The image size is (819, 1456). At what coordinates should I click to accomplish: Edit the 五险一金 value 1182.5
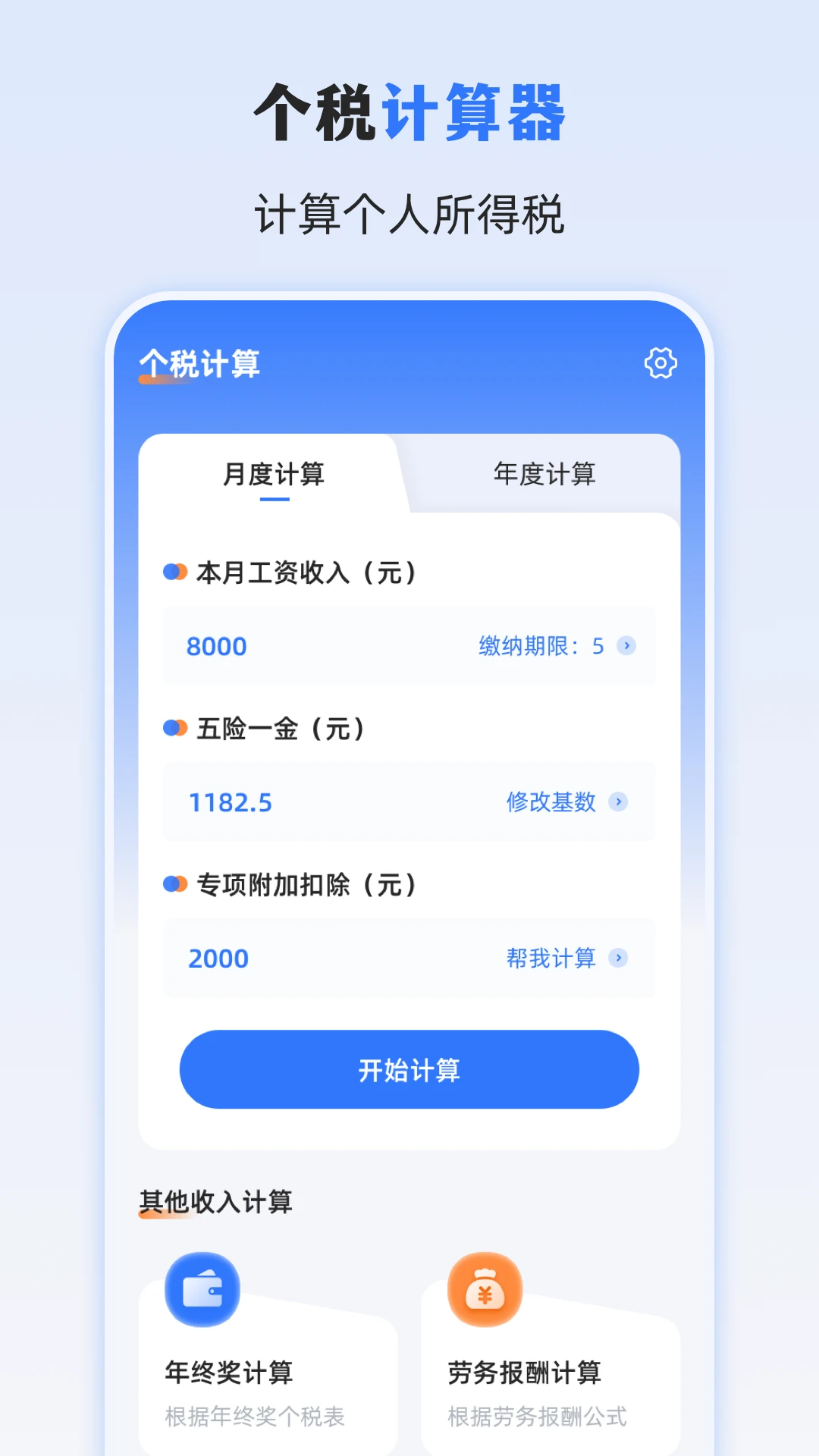232,802
